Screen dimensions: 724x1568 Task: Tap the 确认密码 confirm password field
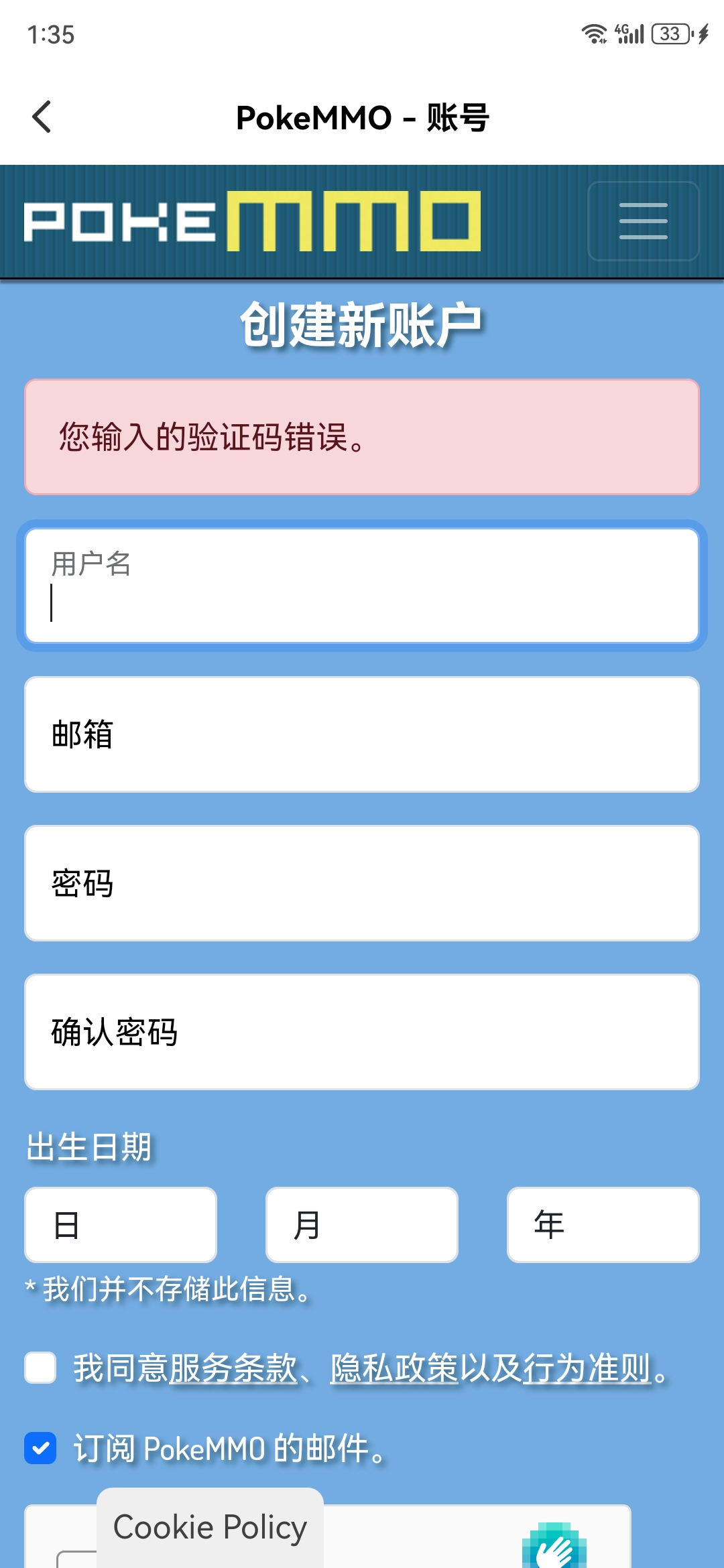(362, 1032)
